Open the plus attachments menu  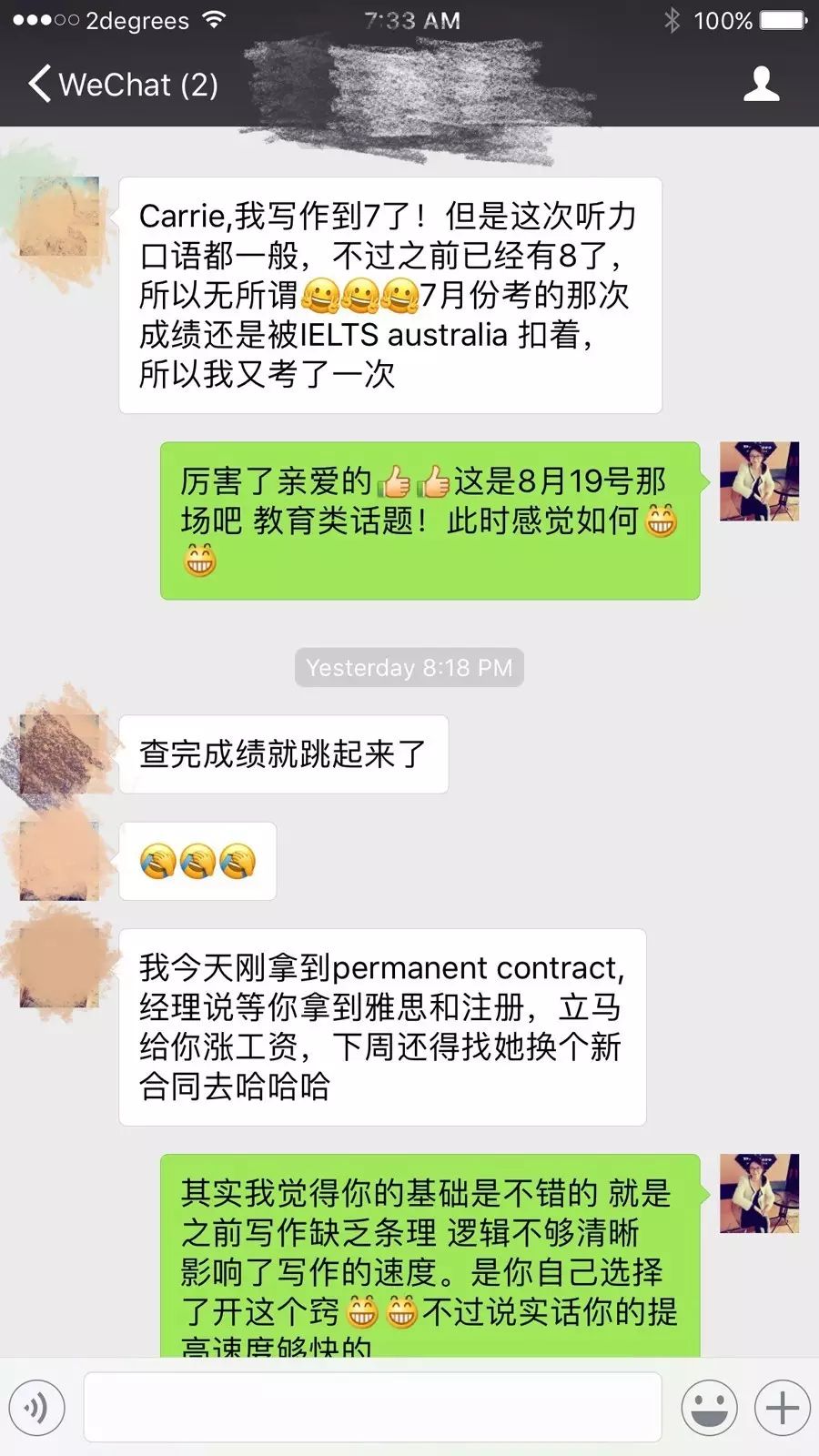(782, 1408)
